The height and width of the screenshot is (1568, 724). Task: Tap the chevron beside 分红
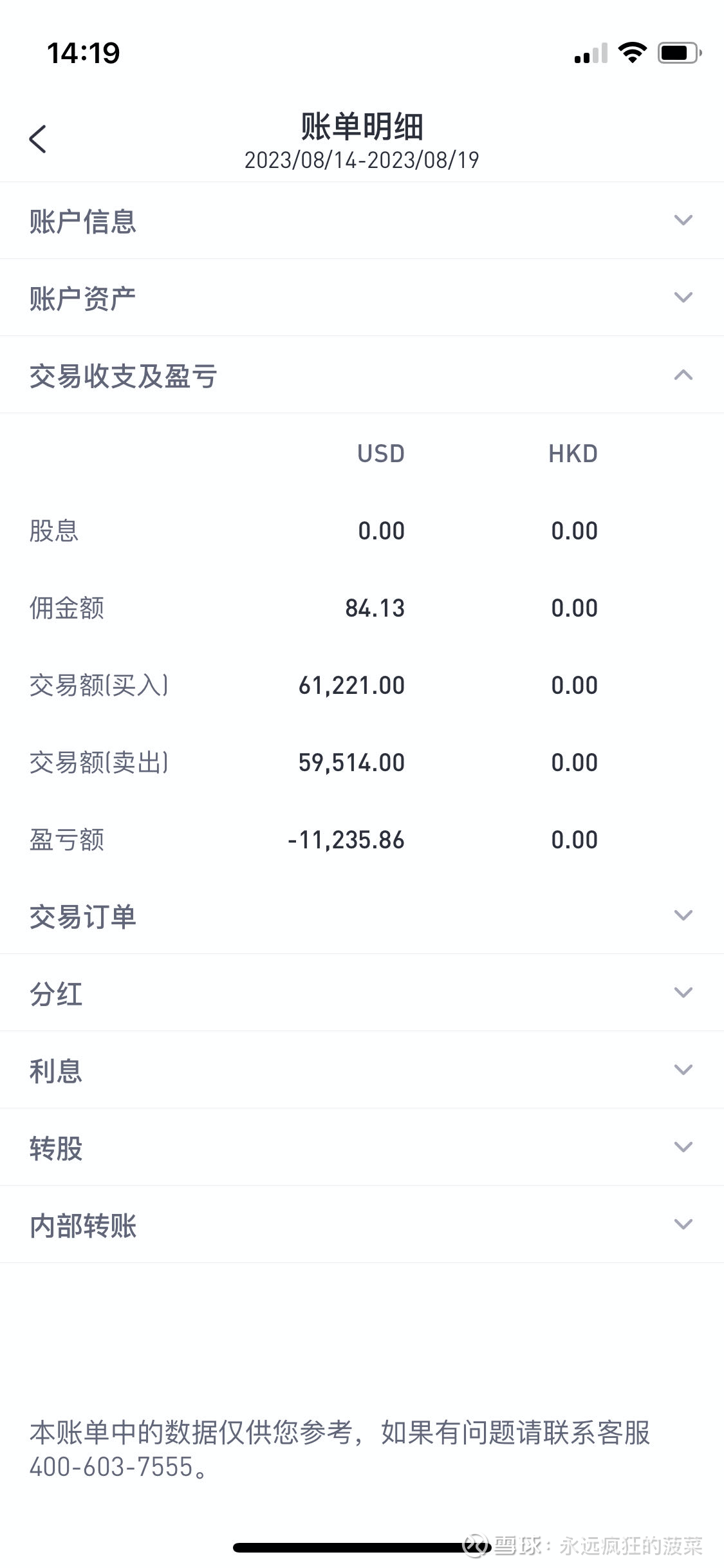pos(684,993)
